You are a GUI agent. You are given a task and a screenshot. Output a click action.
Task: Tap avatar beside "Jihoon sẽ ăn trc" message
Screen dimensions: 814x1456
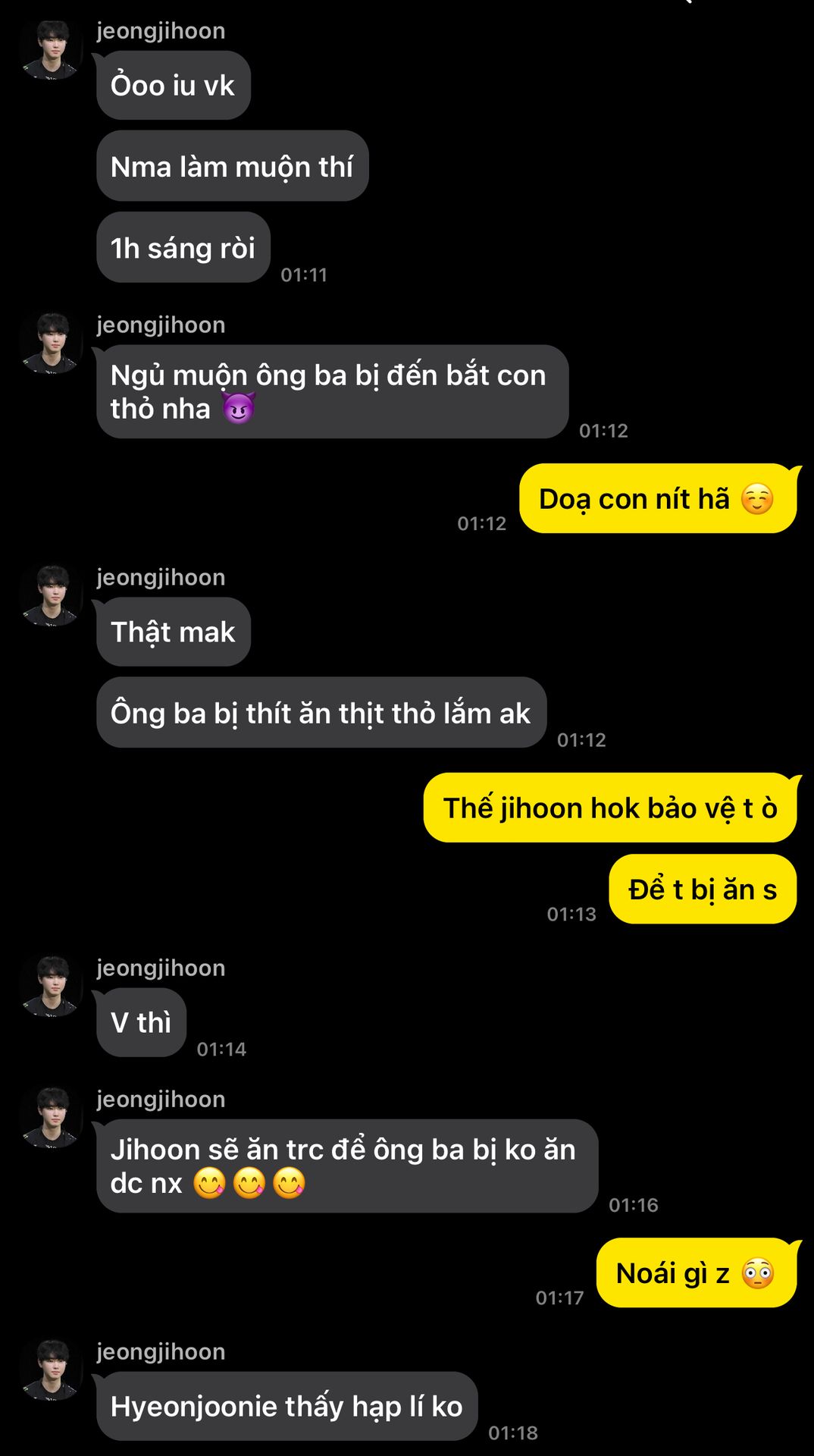pyautogui.click(x=51, y=1118)
